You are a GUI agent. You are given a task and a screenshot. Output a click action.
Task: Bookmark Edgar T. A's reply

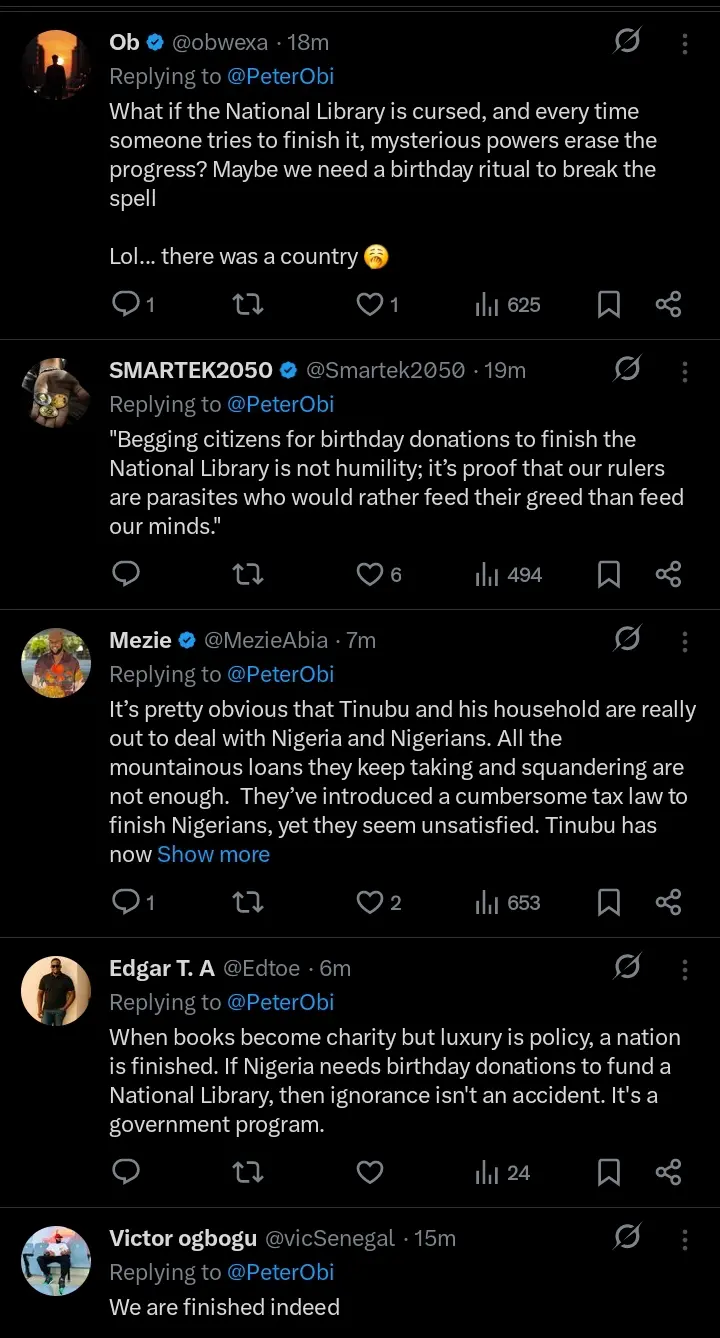[608, 1172]
